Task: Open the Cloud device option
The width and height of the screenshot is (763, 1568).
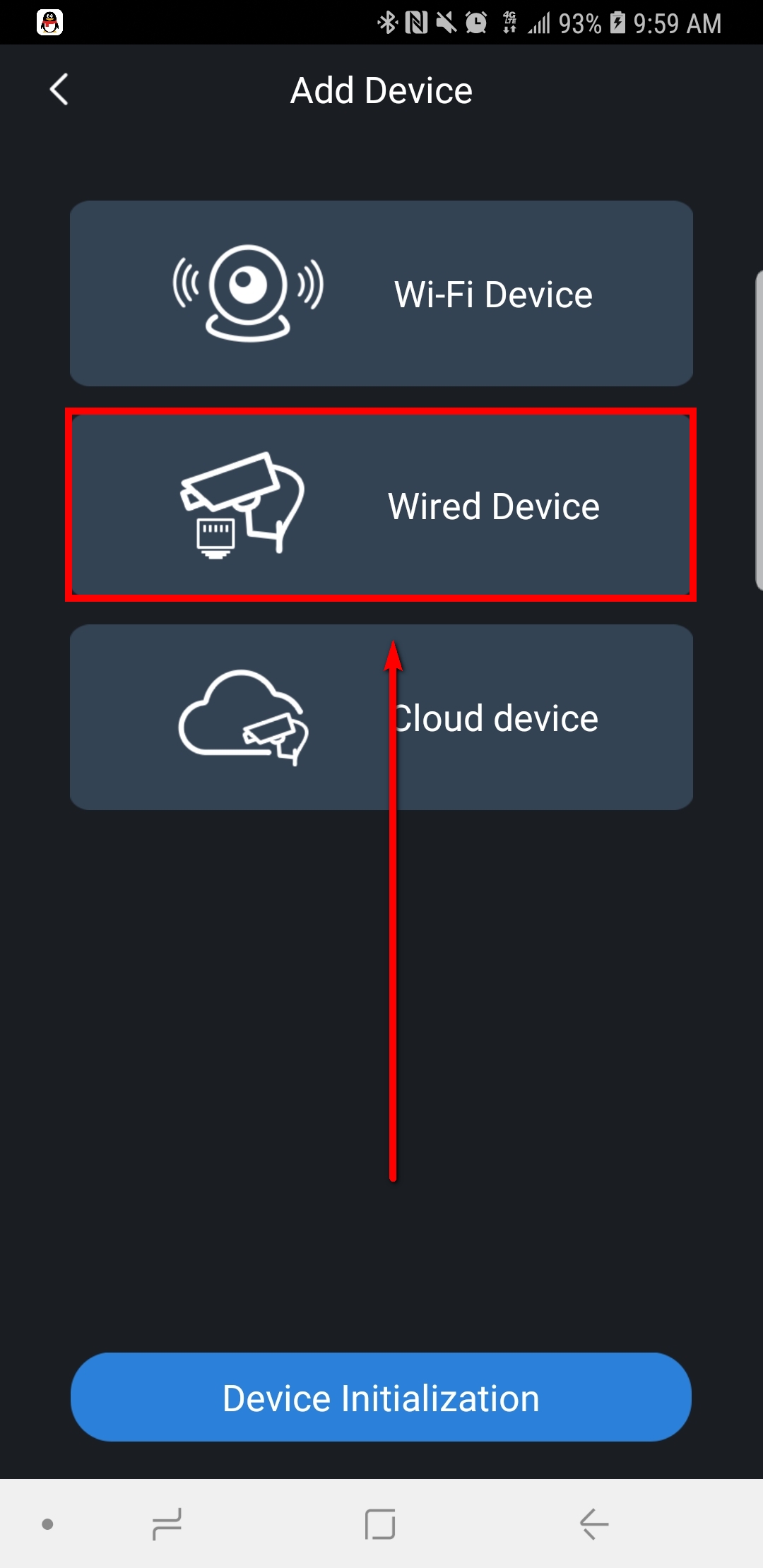Action: 381,717
